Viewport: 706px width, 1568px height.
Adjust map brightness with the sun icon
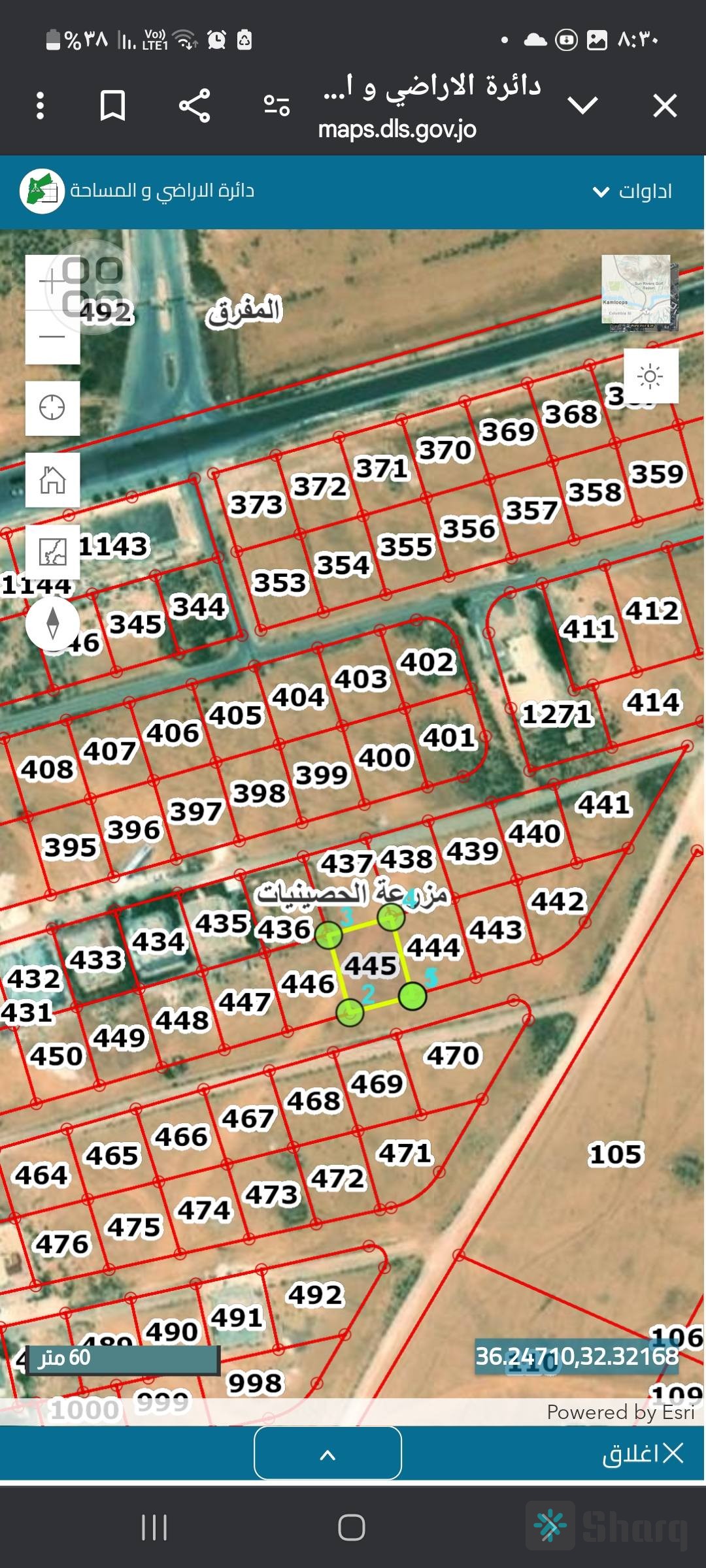(x=650, y=376)
